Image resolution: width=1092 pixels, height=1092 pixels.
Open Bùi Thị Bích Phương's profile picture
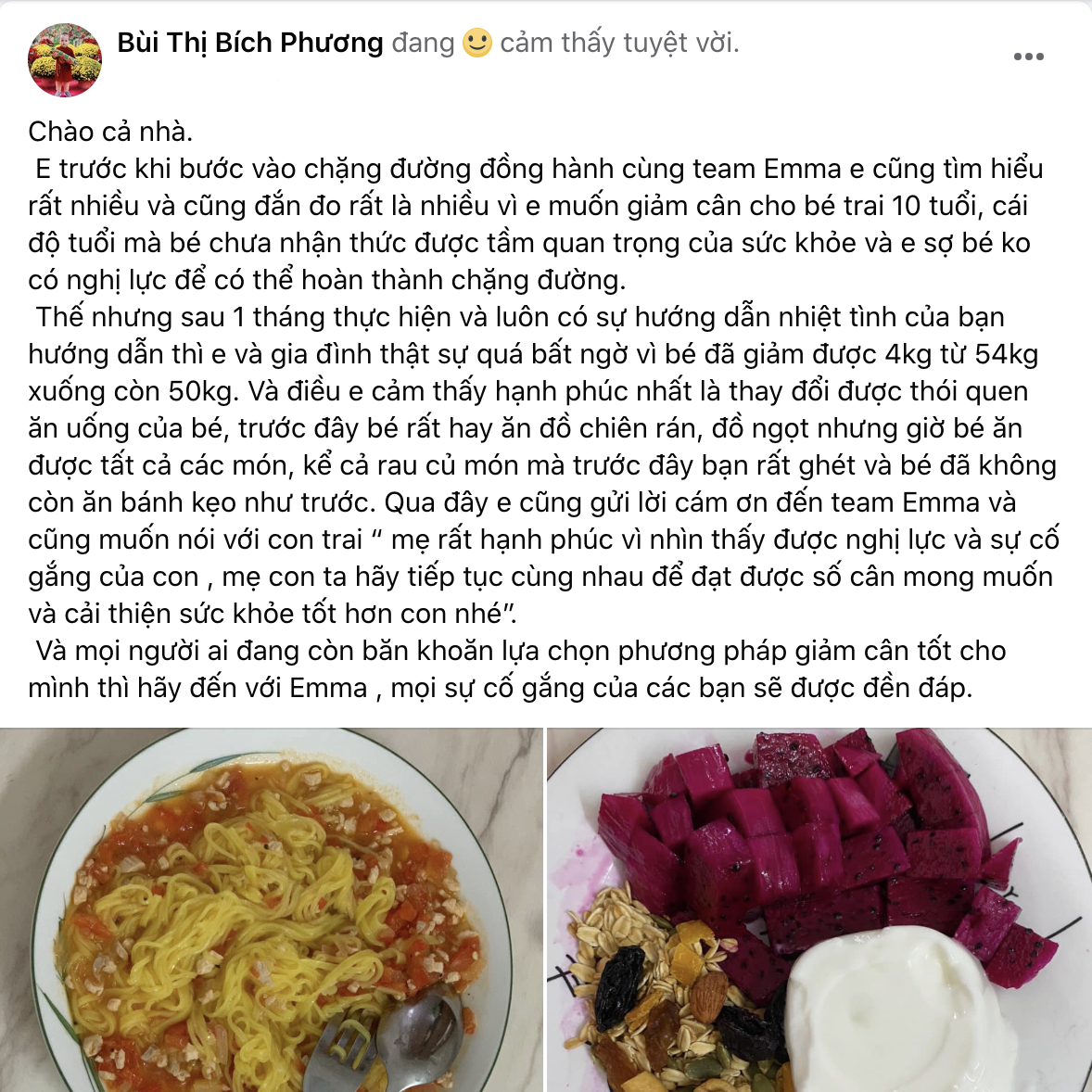coord(65,61)
